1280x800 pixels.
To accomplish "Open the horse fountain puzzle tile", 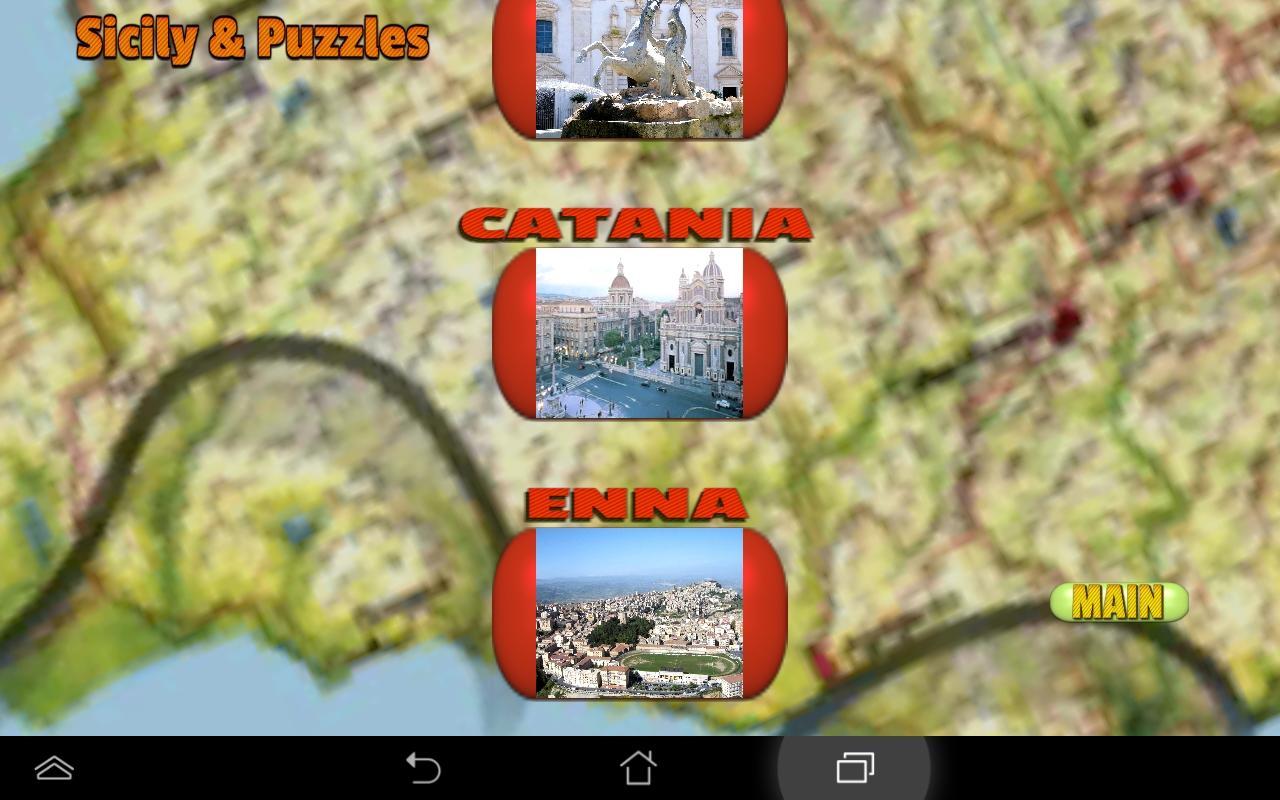I will point(639,67).
